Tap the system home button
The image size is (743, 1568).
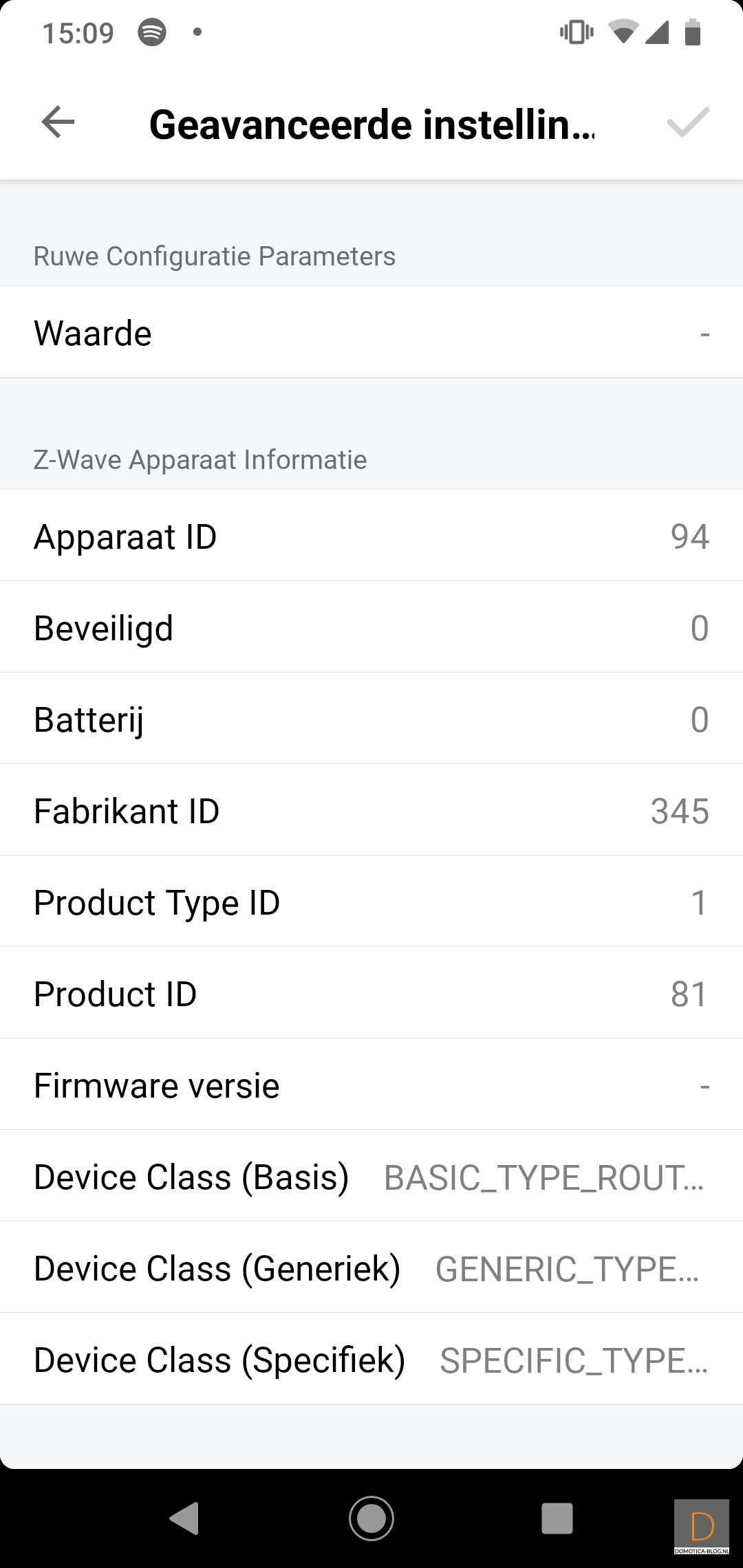point(371,1518)
